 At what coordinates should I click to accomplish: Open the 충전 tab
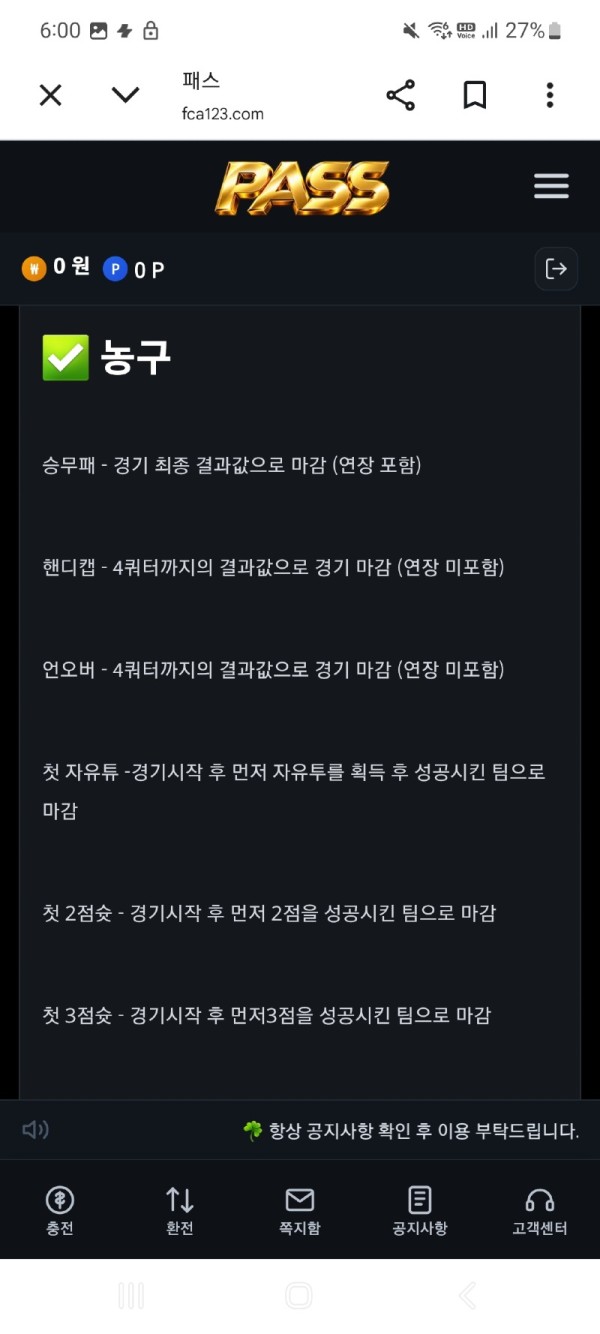coord(60,1211)
